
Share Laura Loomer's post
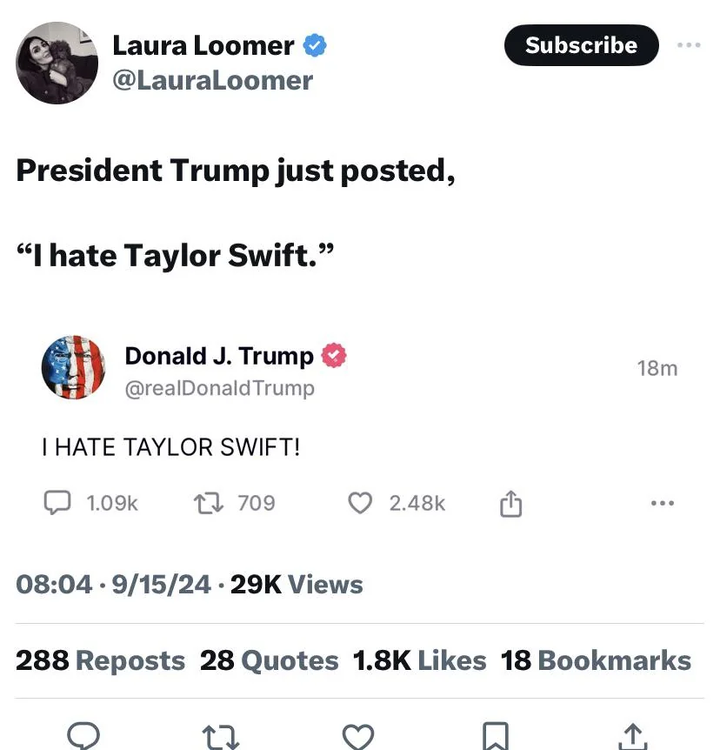coord(632,737)
